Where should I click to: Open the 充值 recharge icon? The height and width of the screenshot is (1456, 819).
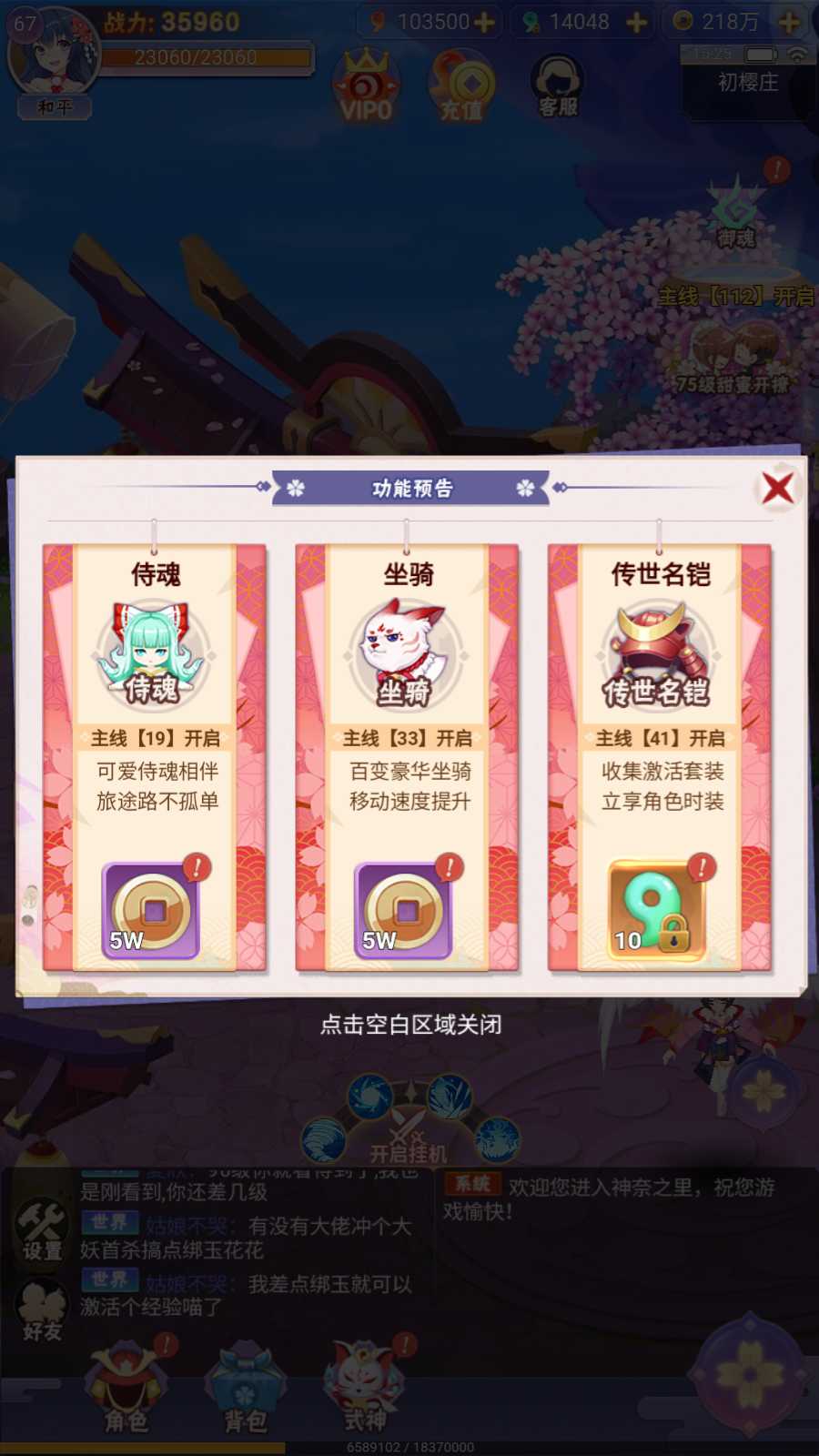(x=462, y=88)
